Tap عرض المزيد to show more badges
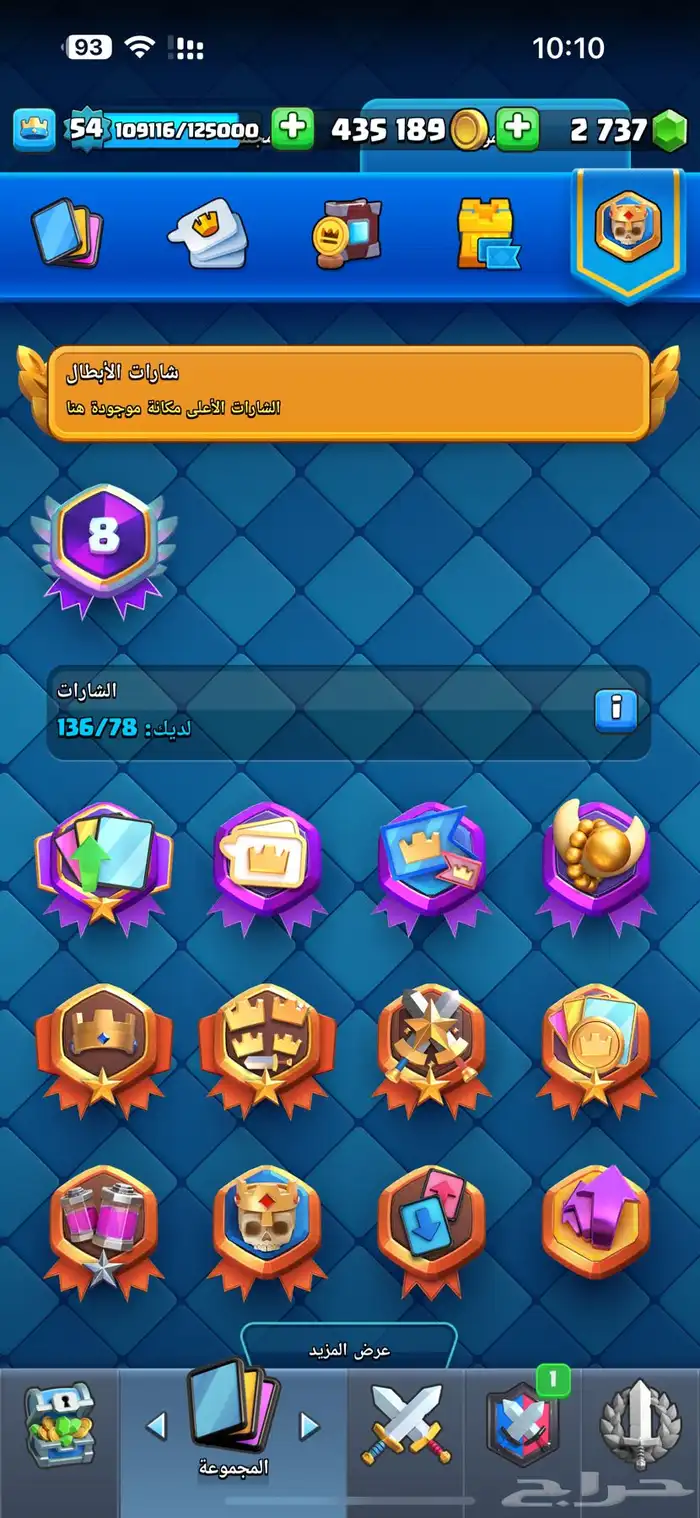This screenshot has width=700, height=1518. [x=349, y=1349]
